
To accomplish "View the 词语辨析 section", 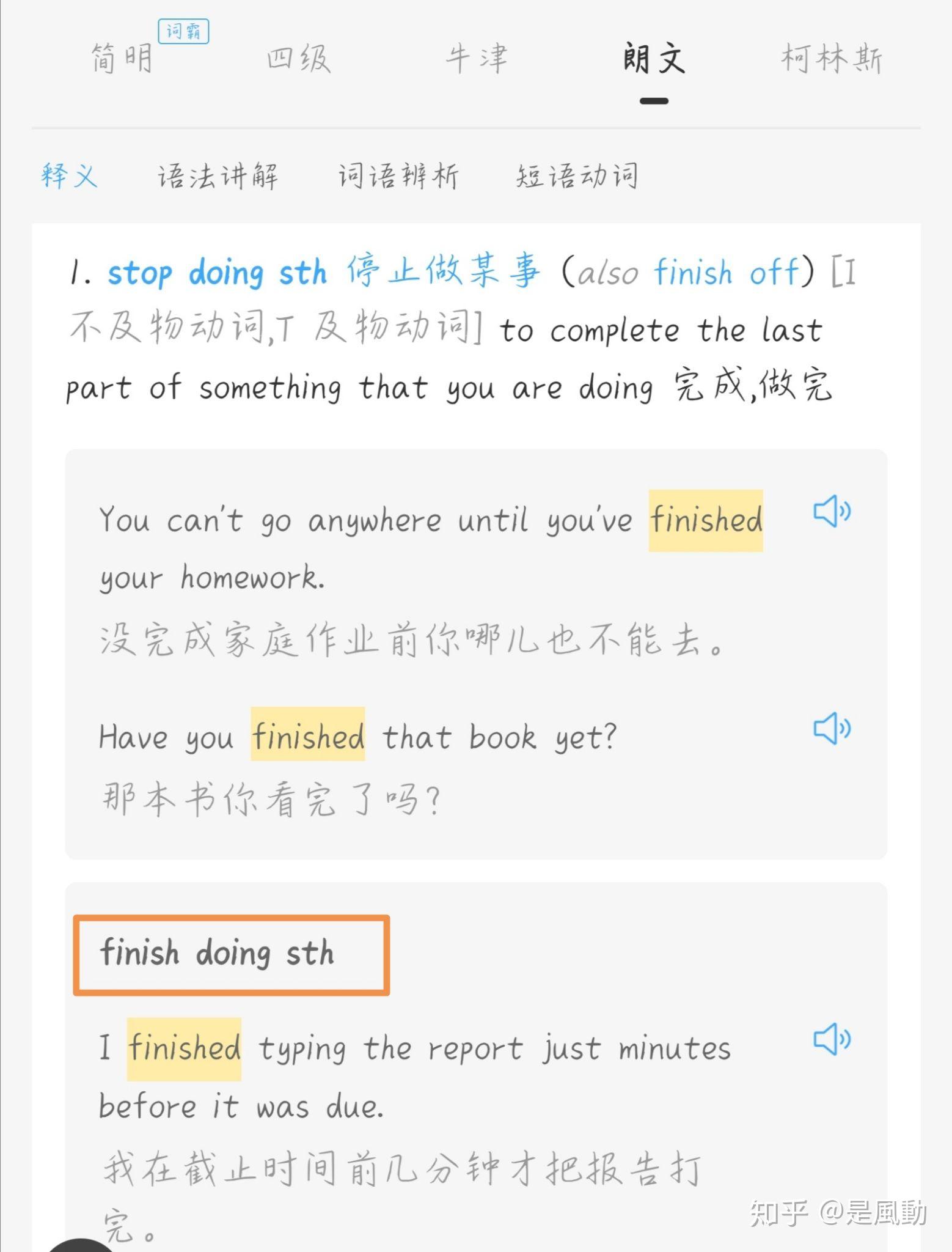I will tap(398, 175).
